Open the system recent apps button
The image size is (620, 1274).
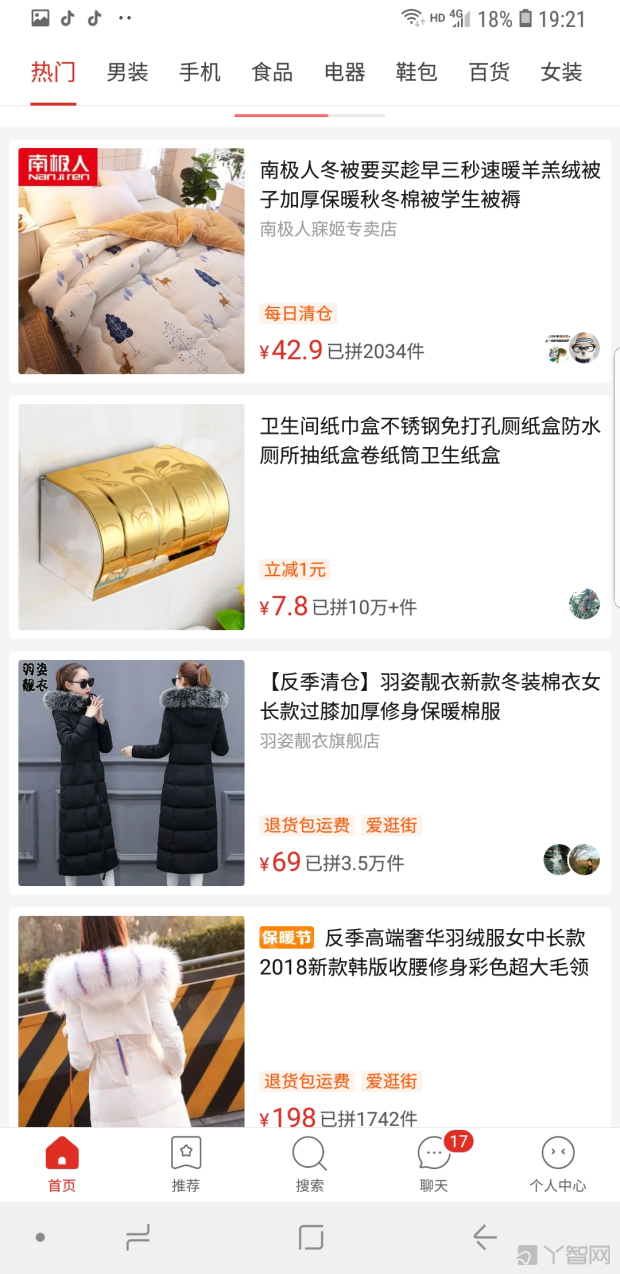point(138,1238)
